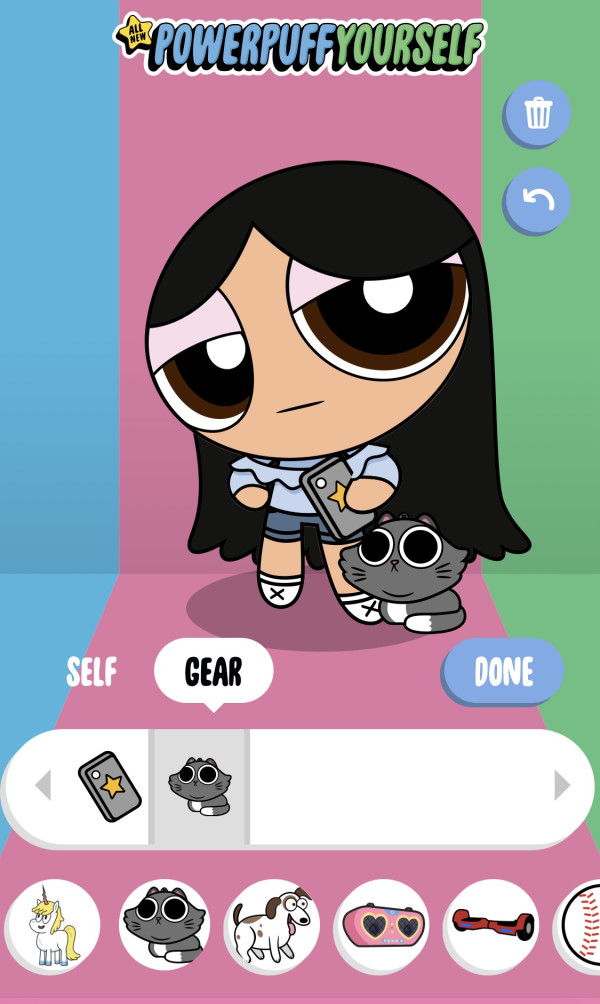Add the red hoverboard gear item
This screenshot has height=1004, width=600.
tap(489, 925)
